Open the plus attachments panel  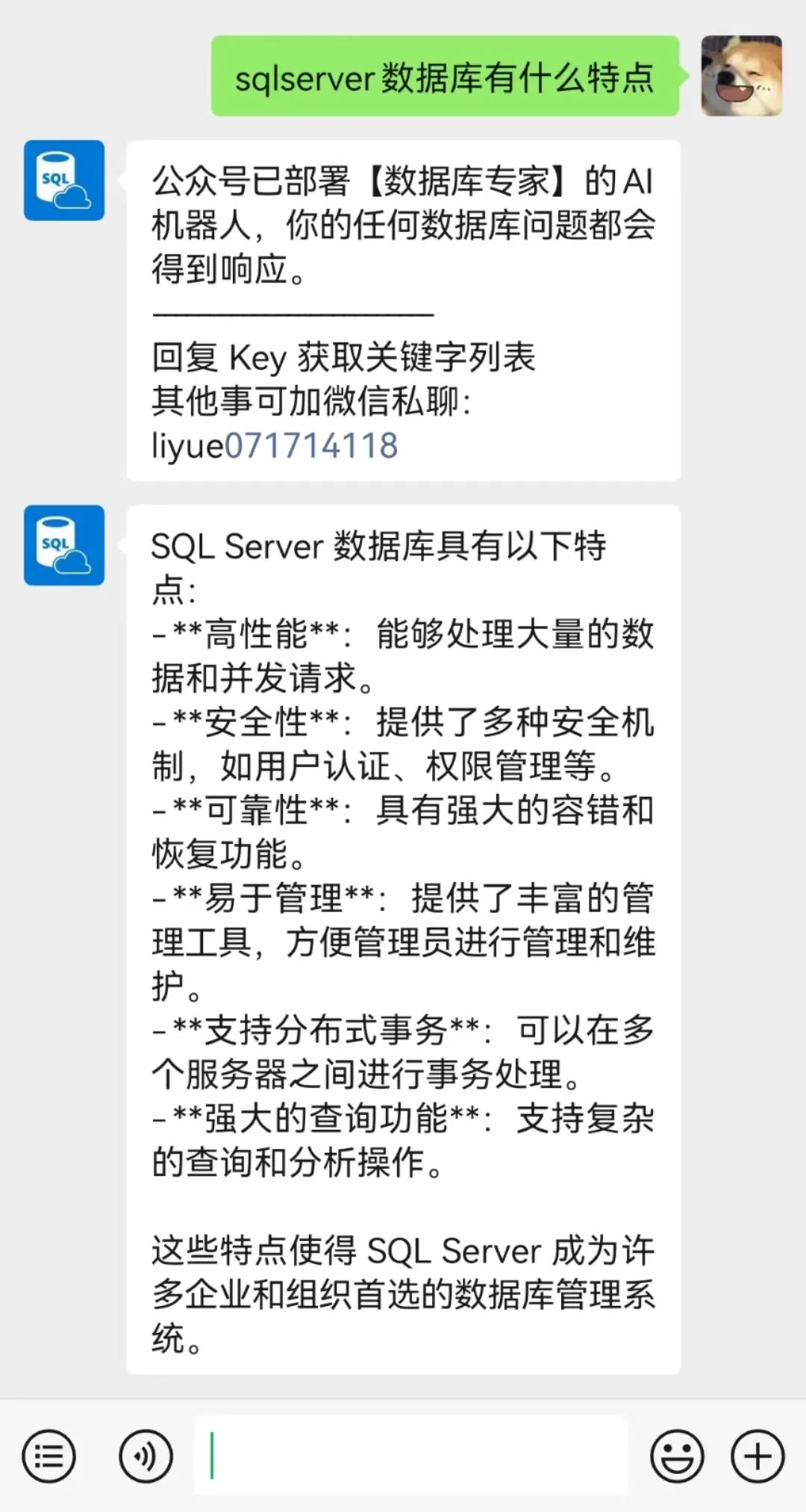(x=757, y=1456)
